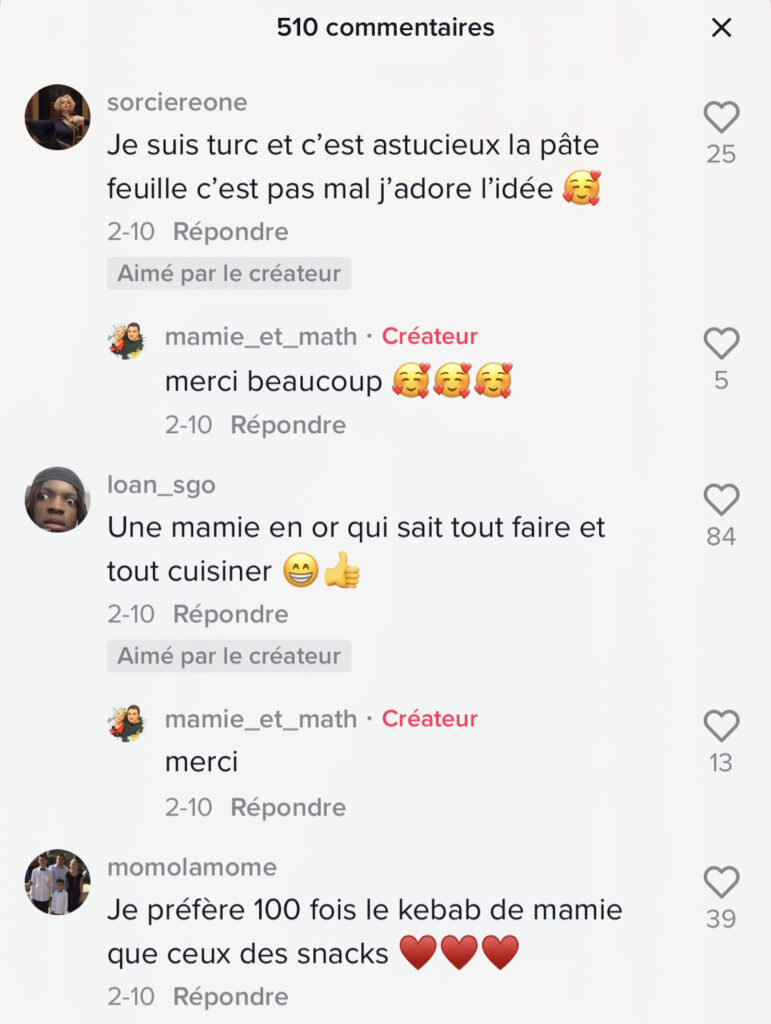Image resolution: width=771 pixels, height=1024 pixels.
Task: Open sorciereone's profile picture
Action: (57, 117)
